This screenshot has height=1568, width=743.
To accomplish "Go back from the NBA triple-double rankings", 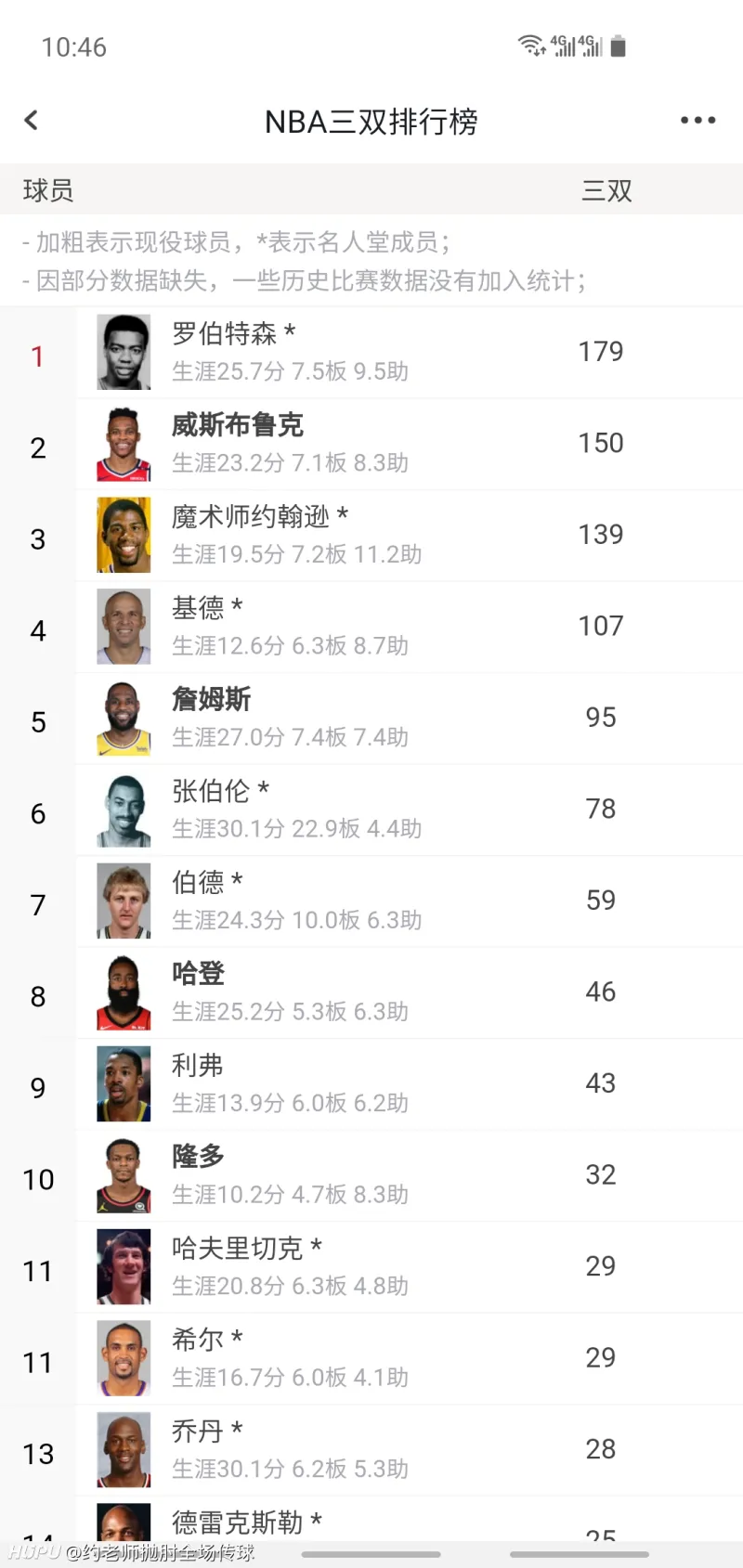I will pyautogui.click(x=32, y=121).
